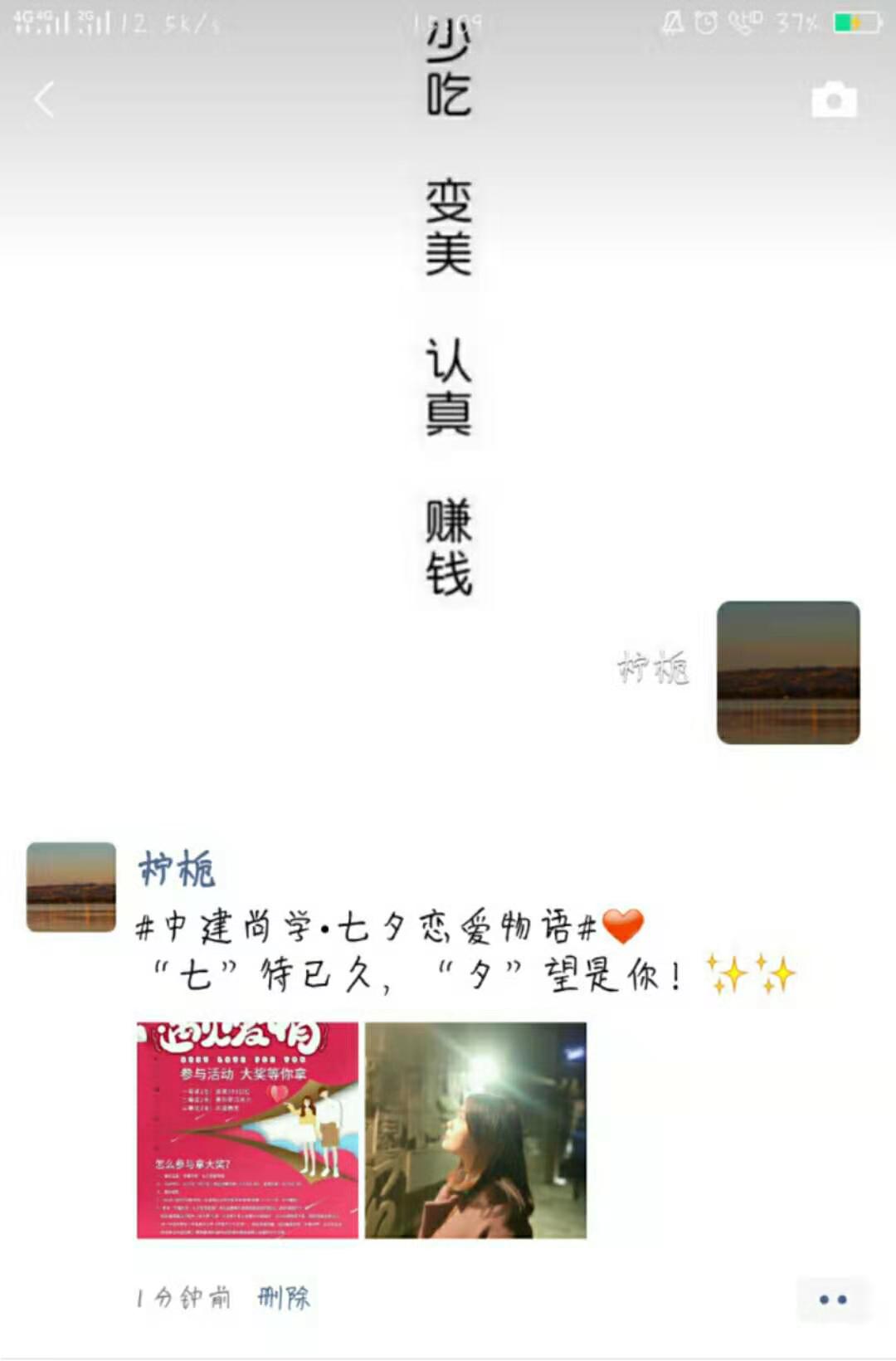
Task: Open the large profile avatar on the cover
Action: pos(788,672)
